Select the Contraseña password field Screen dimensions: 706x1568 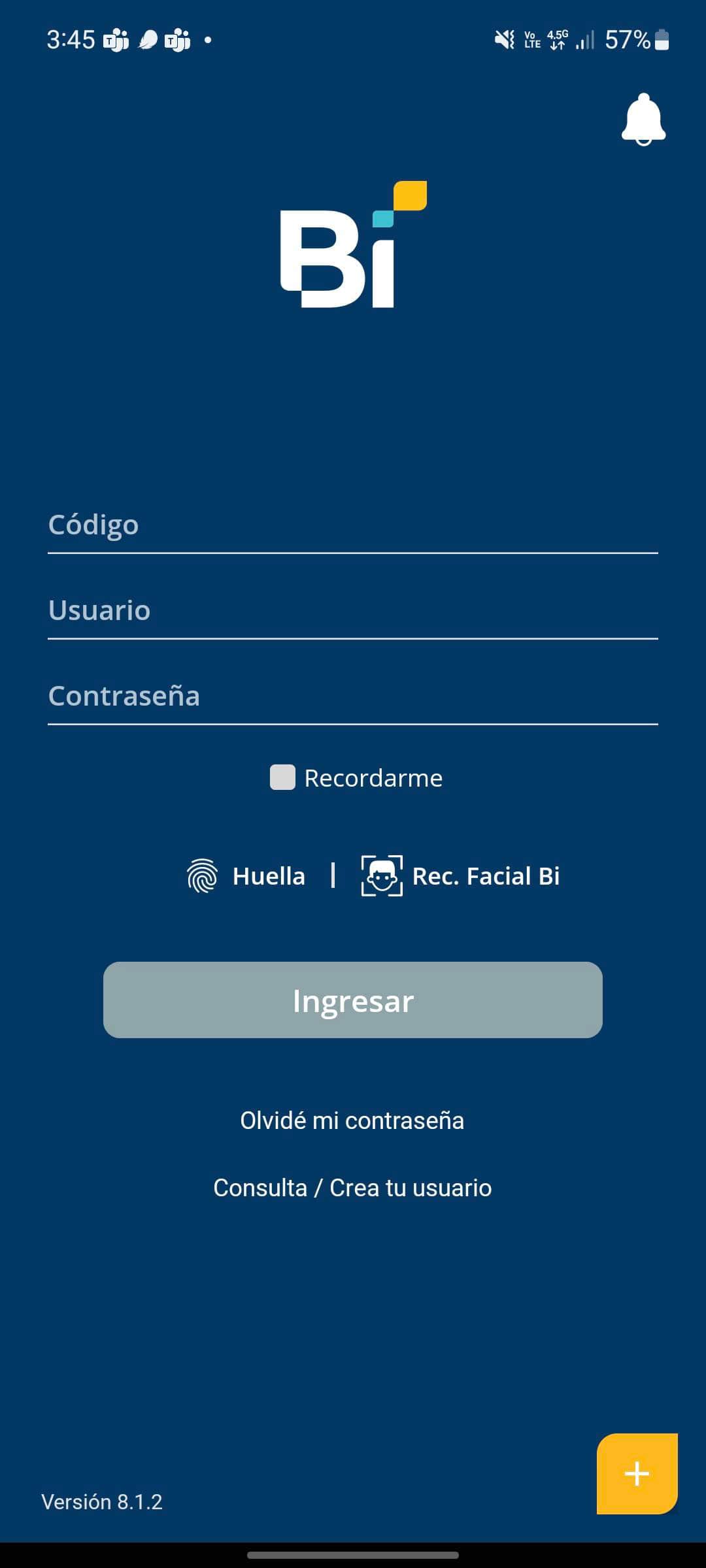(352, 696)
